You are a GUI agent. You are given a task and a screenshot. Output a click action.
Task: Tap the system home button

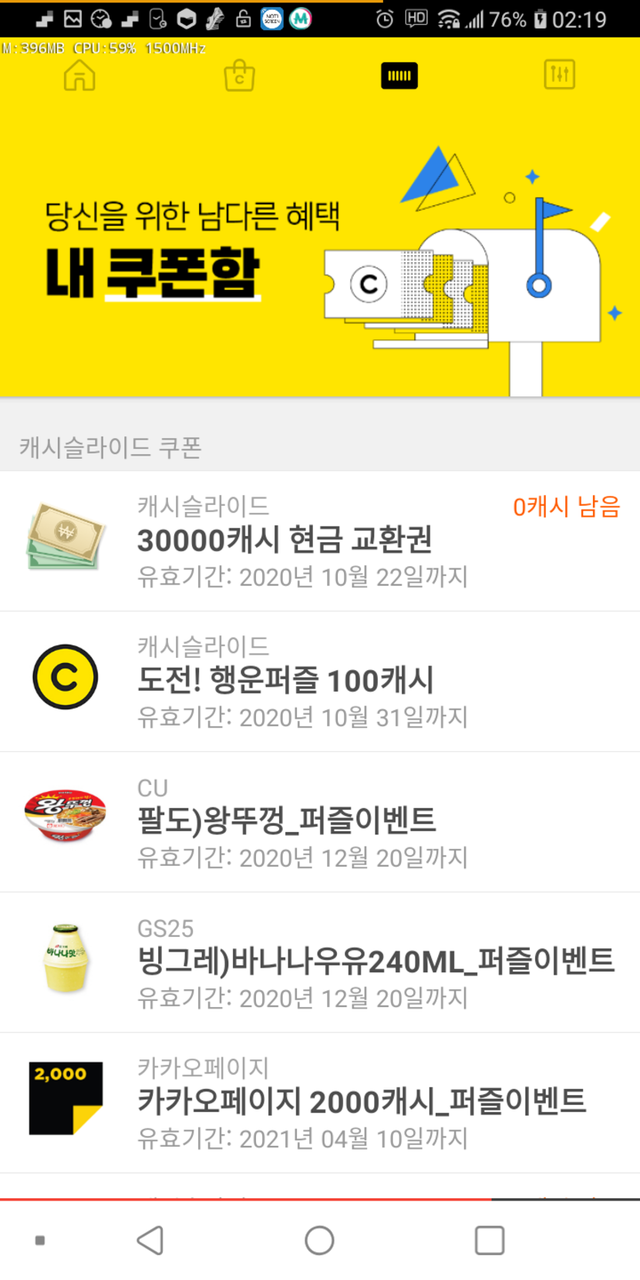[x=319, y=1241]
